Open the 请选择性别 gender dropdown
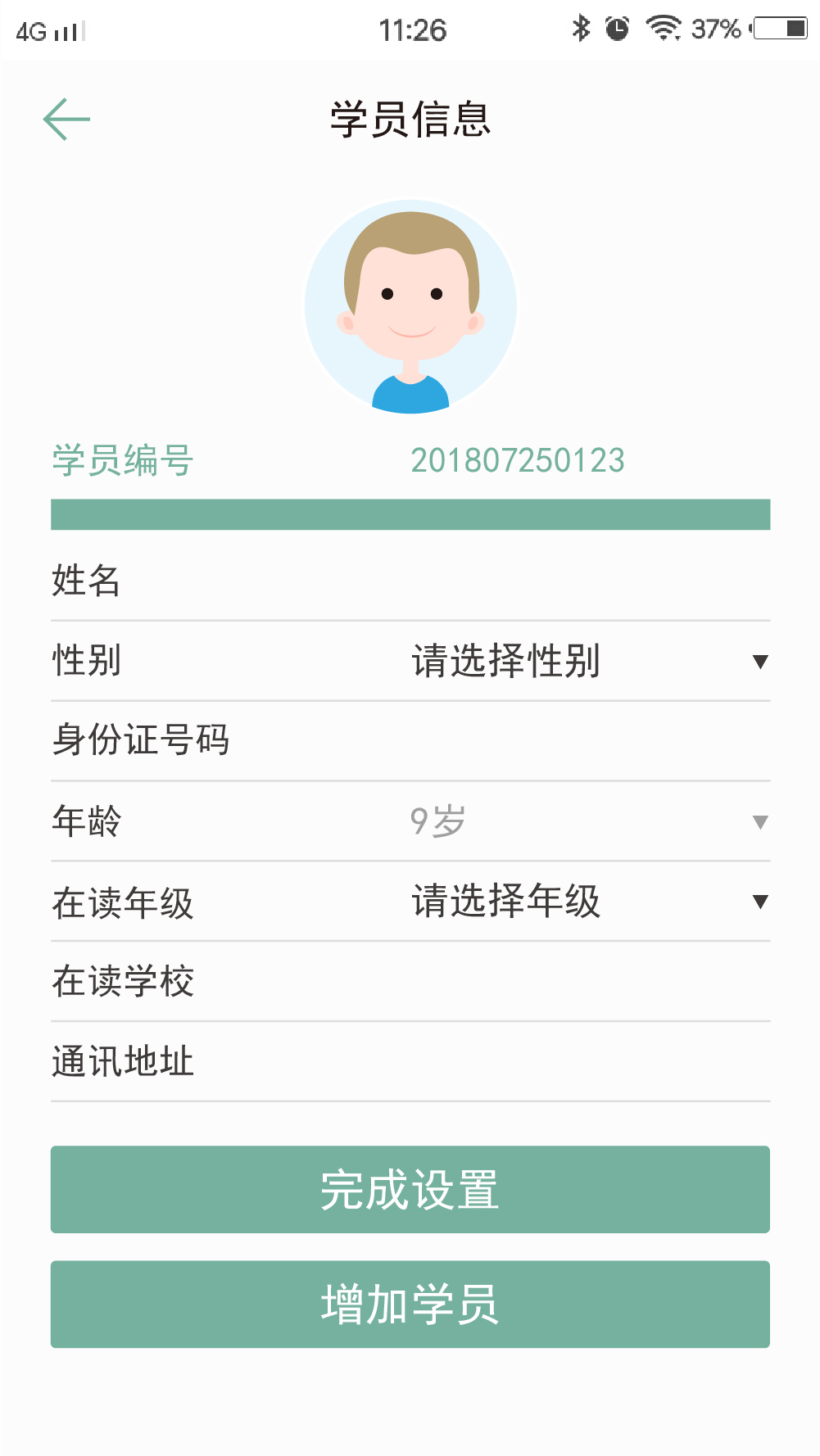The height and width of the screenshot is (1456, 820). click(588, 661)
